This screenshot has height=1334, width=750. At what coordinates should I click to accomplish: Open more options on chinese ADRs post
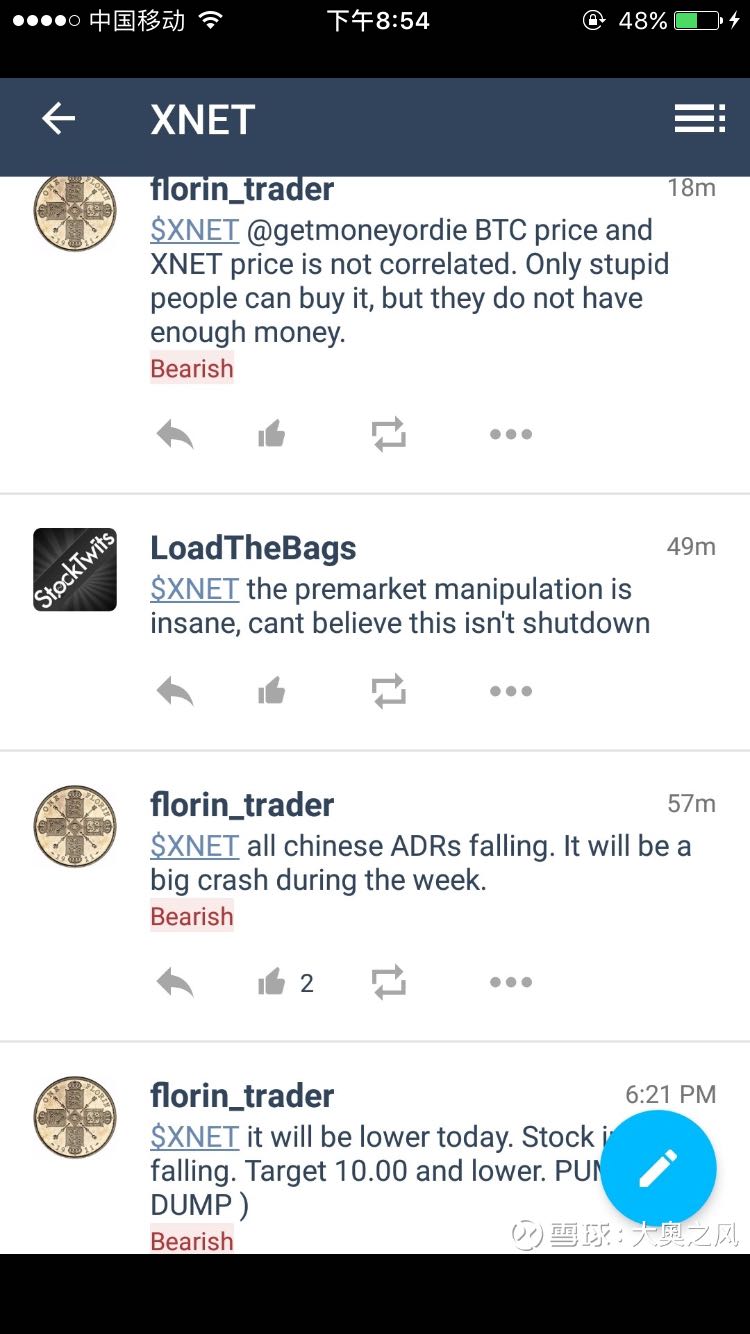point(510,983)
